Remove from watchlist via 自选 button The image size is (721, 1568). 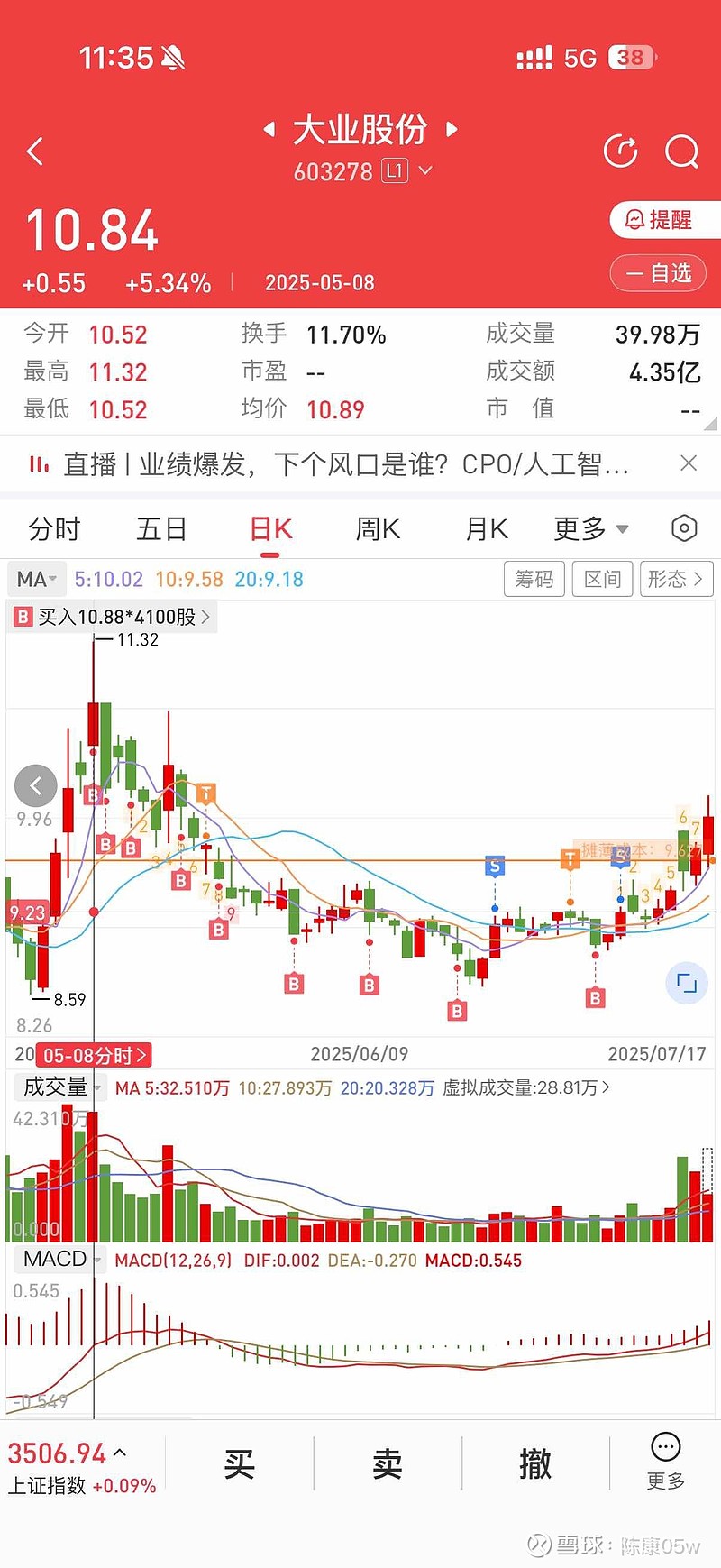(658, 273)
